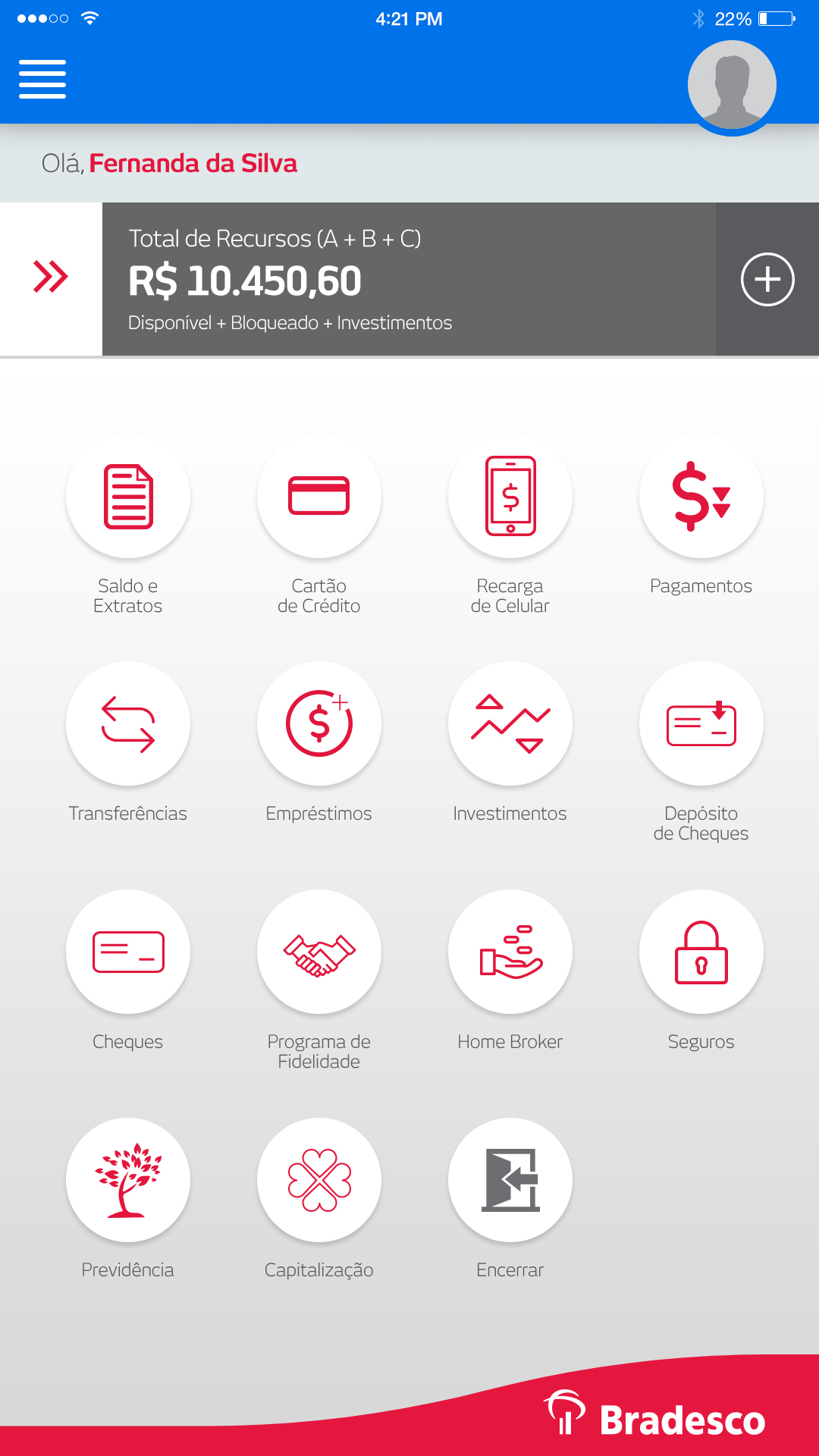Screen dimensions: 819x1456
Task: Go to Previdência
Action: [x=128, y=1180]
